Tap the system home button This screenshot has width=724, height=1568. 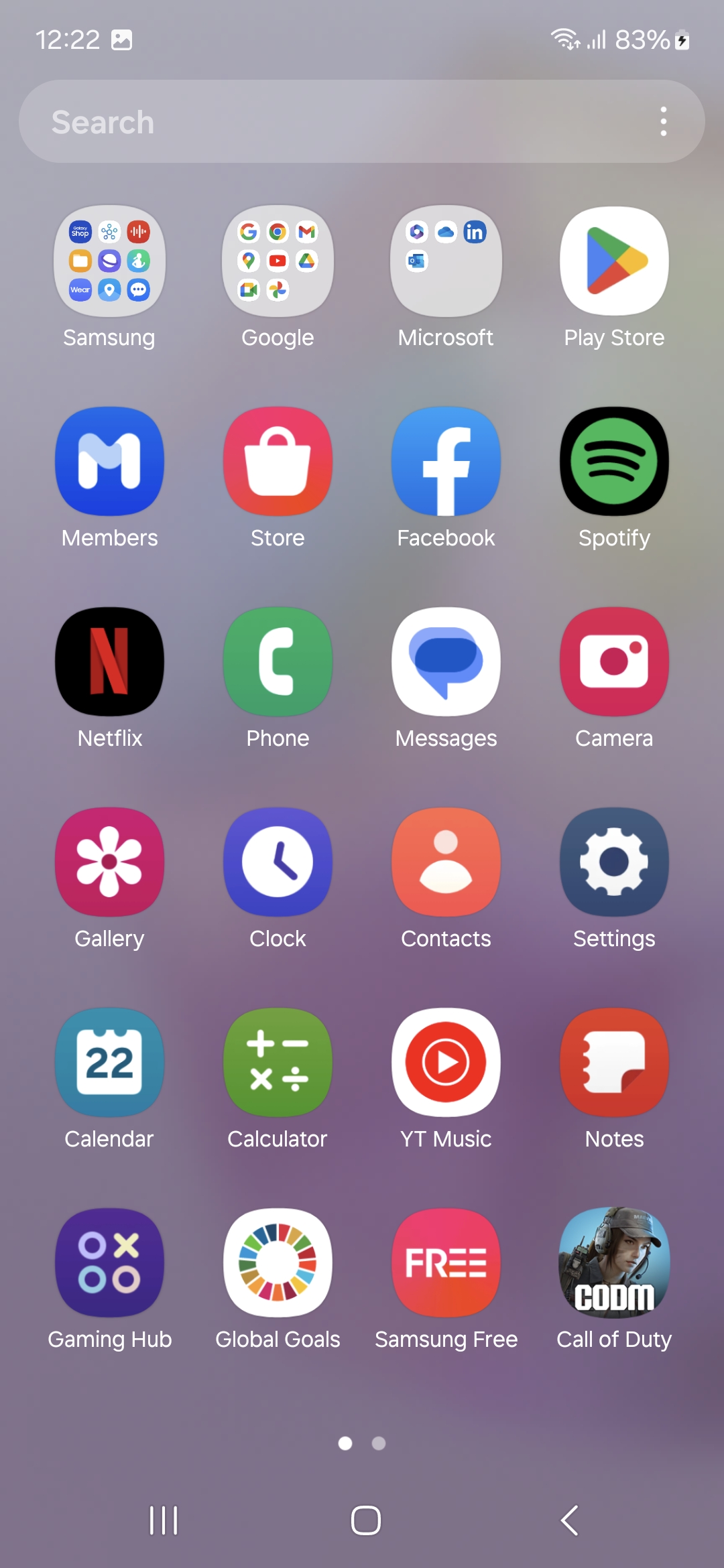click(x=365, y=1520)
